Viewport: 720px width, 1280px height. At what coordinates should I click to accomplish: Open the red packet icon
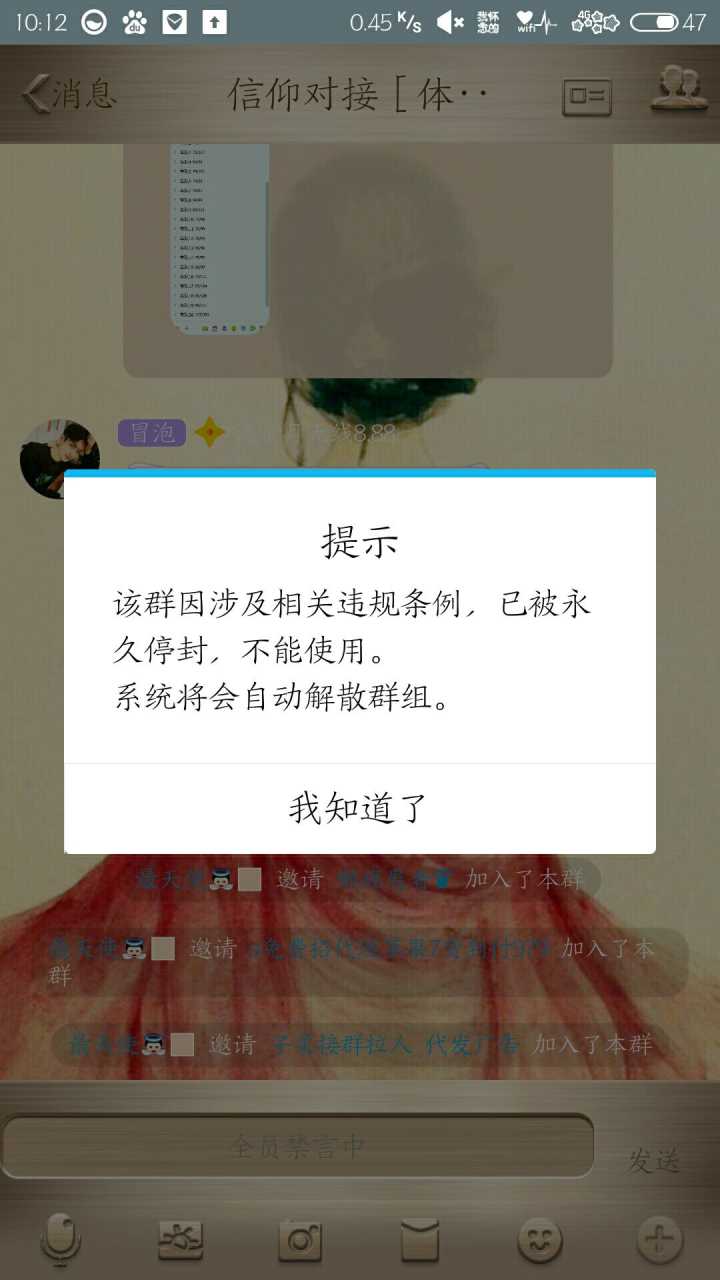coord(420,1240)
